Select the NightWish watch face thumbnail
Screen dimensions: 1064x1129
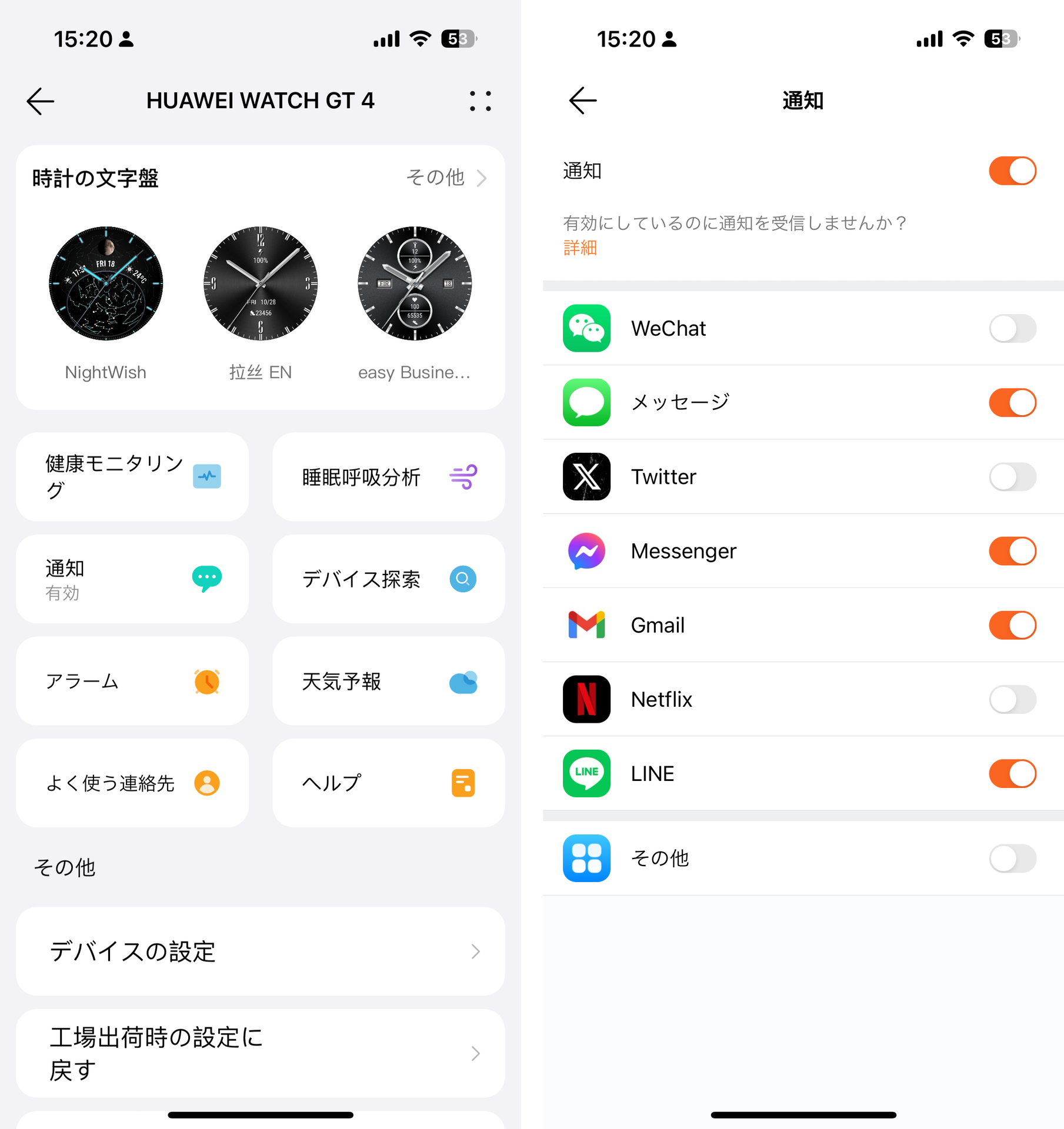(x=106, y=285)
